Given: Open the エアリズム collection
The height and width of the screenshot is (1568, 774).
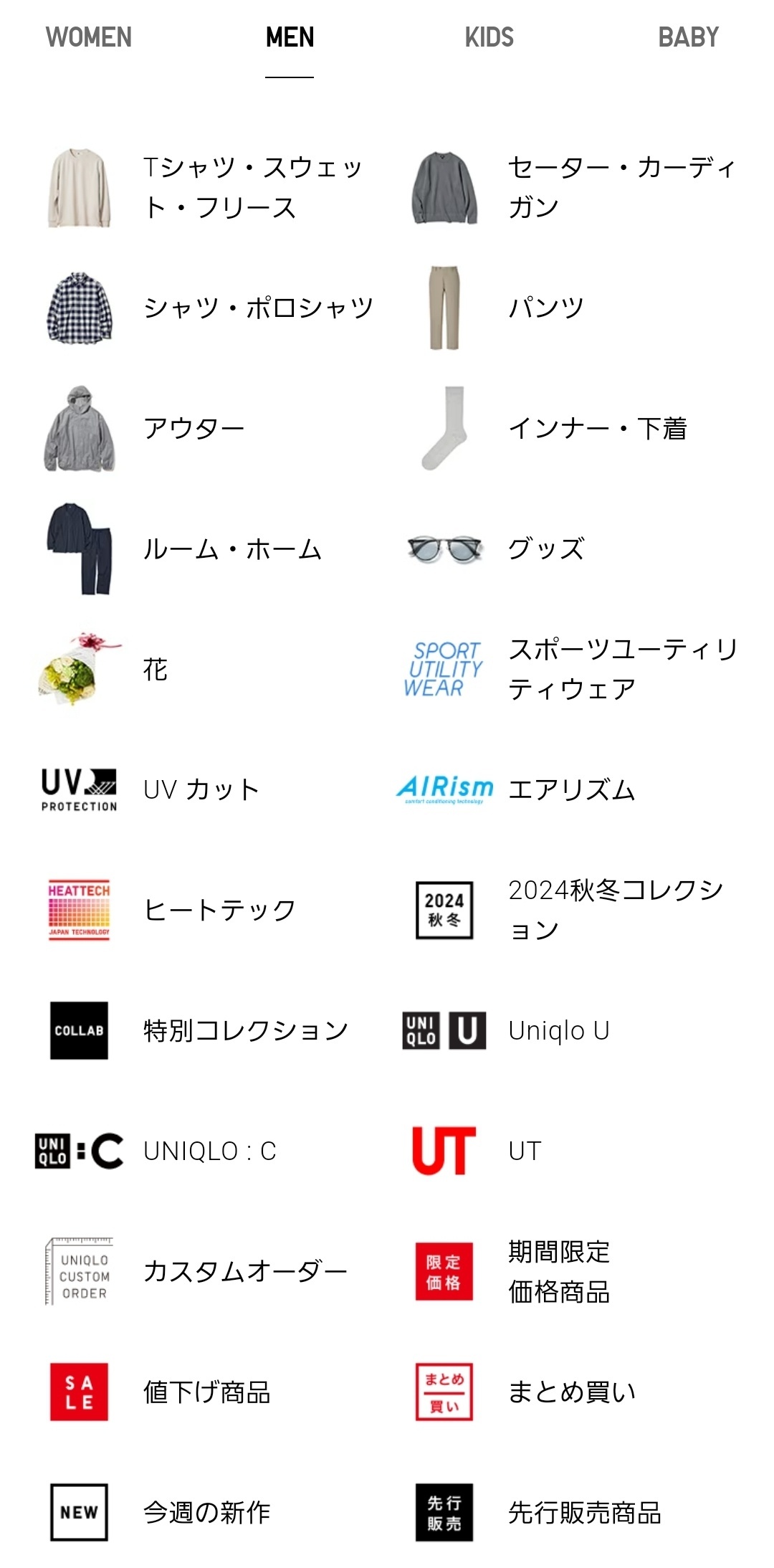Looking at the screenshot, I should coord(570,790).
